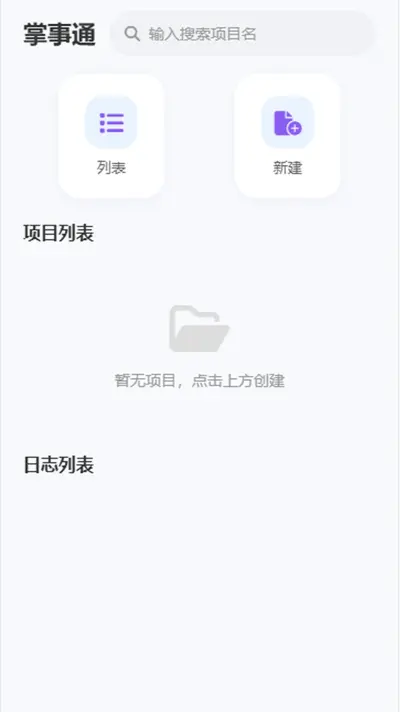Screen dimensions: 400x712
Task: Tap the project name search field
Action: point(242,34)
